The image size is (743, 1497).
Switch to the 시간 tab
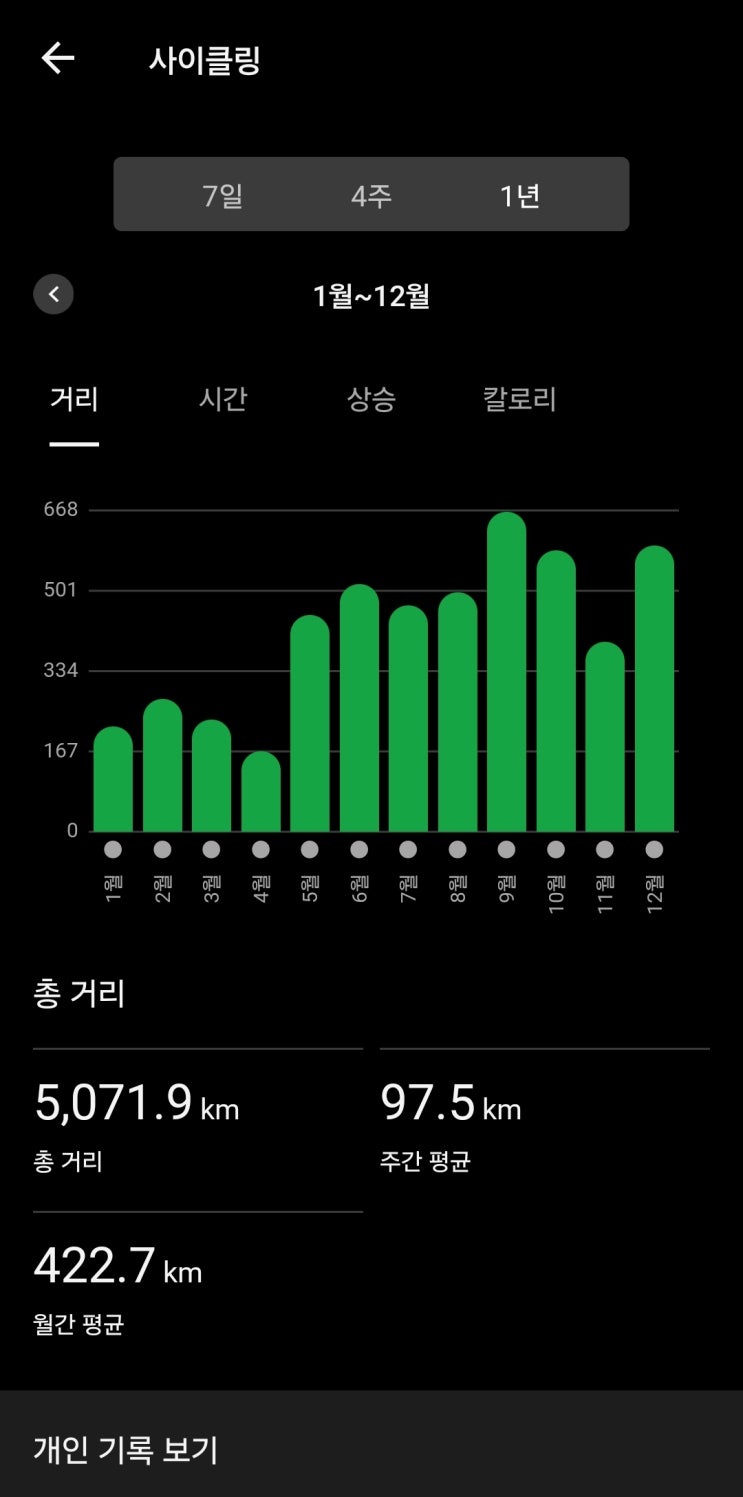(x=223, y=400)
